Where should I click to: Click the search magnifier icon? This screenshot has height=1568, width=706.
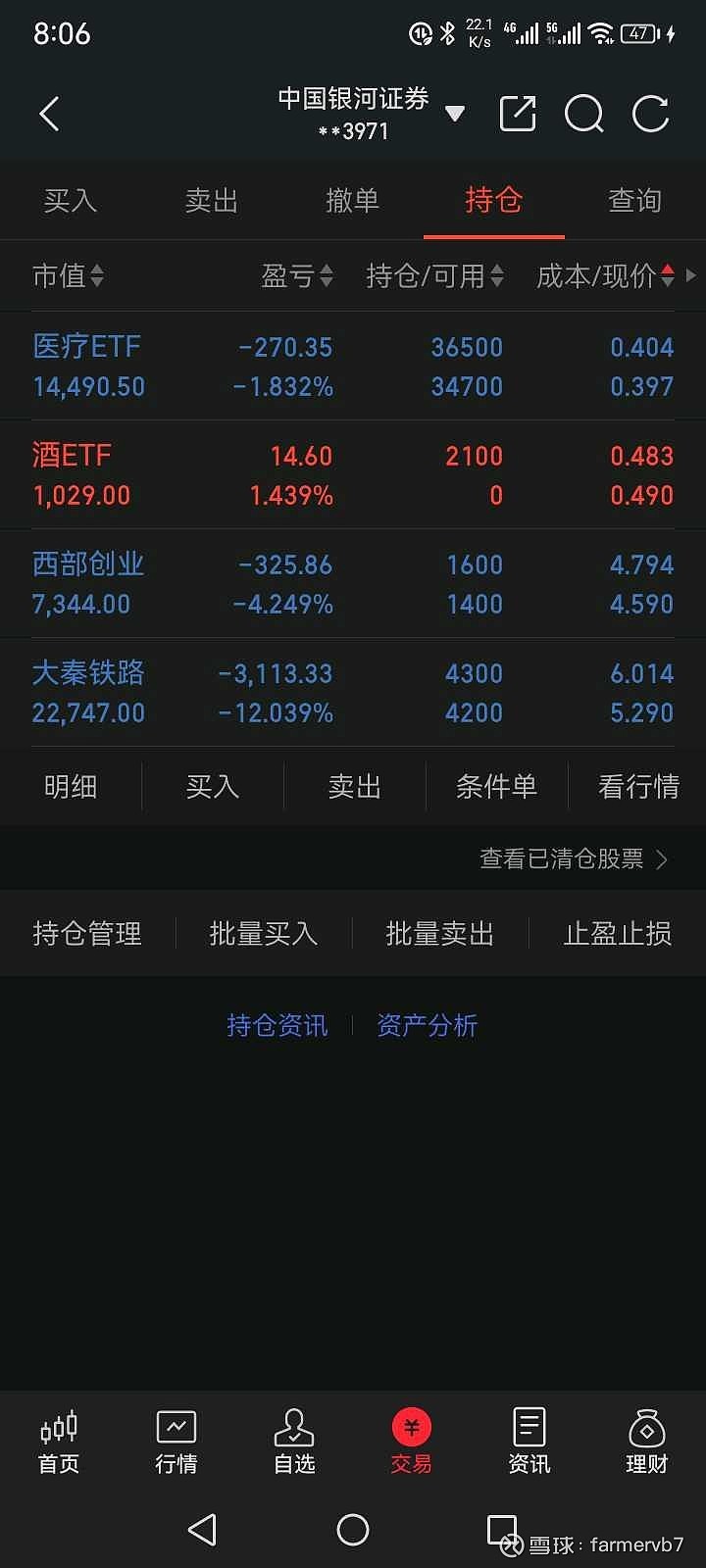pos(584,113)
